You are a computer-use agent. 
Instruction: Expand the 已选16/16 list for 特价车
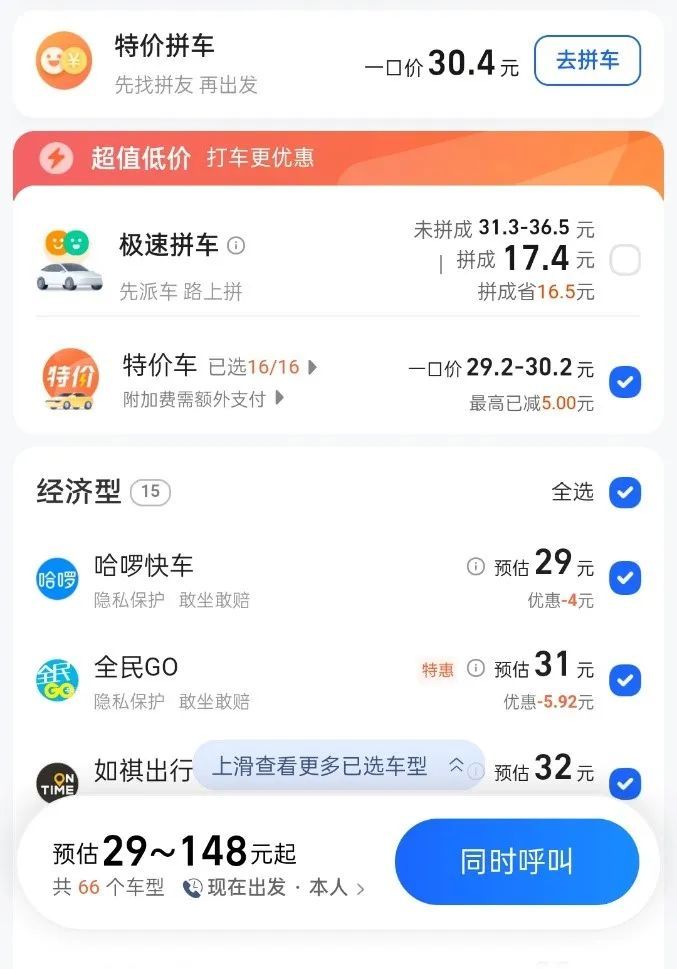coord(263,367)
